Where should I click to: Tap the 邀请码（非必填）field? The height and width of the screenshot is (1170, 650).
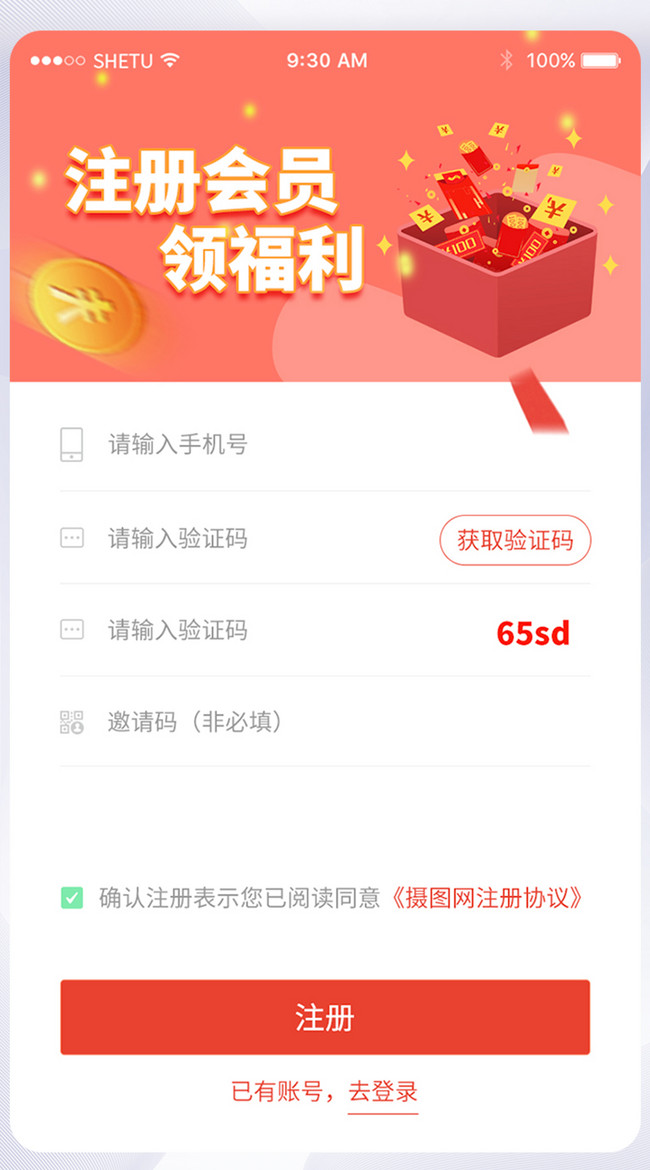coord(300,722)
